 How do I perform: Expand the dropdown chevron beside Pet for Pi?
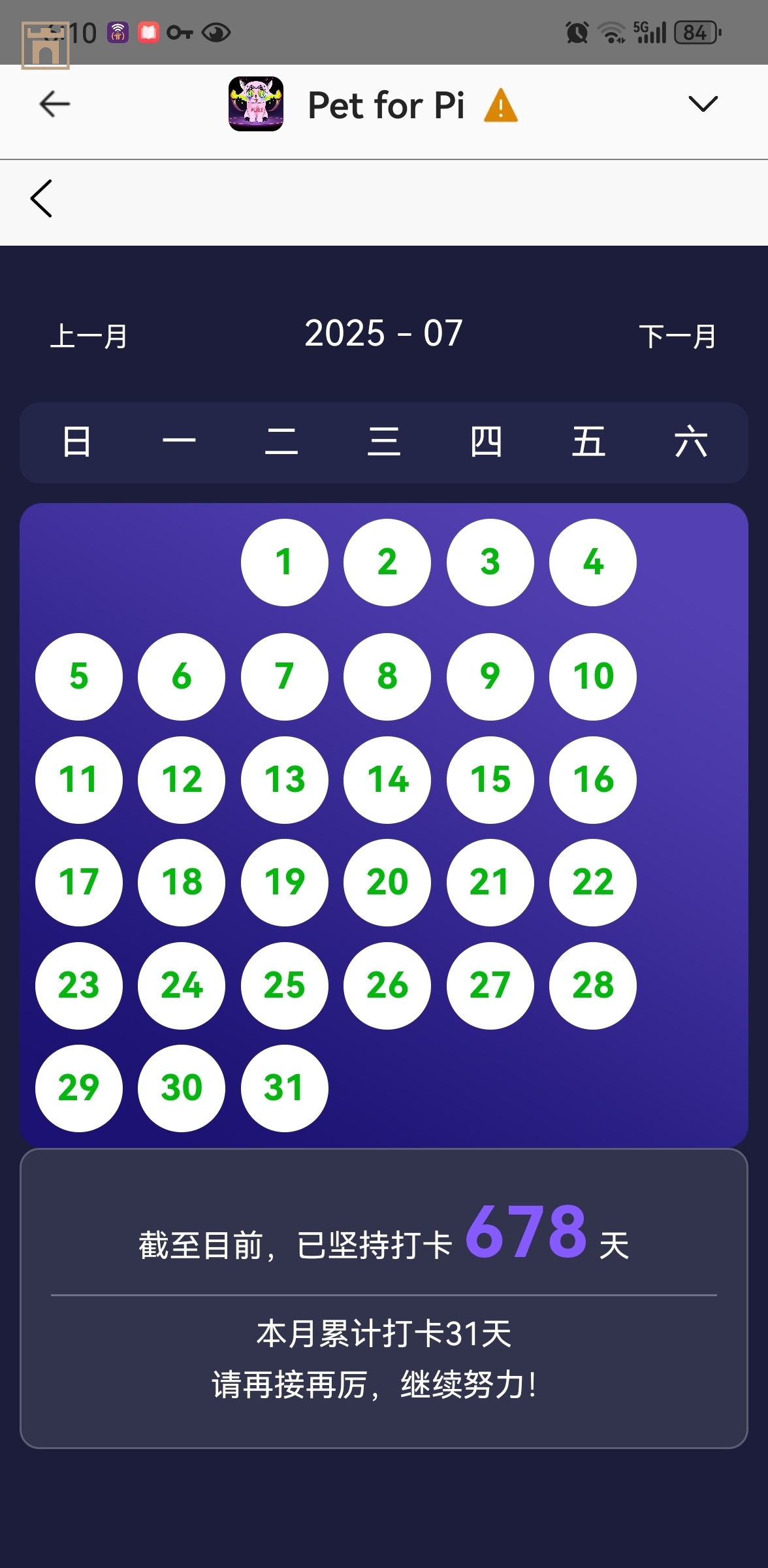[703, 104]
